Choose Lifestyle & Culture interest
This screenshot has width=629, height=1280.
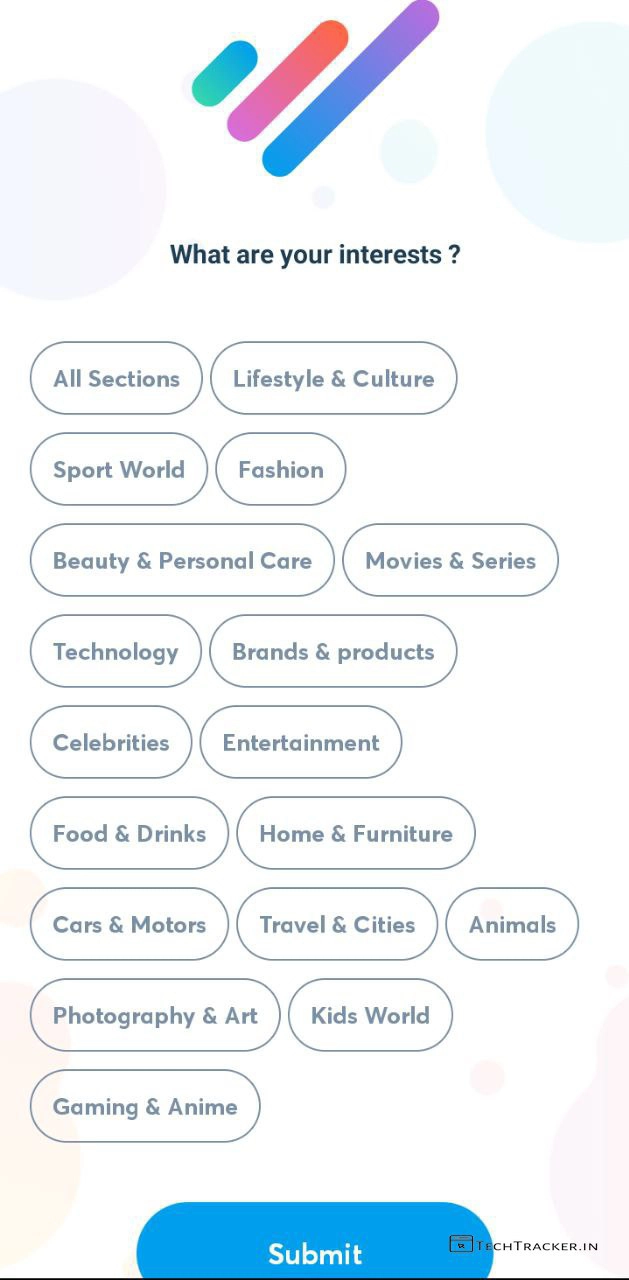(333, 378)
